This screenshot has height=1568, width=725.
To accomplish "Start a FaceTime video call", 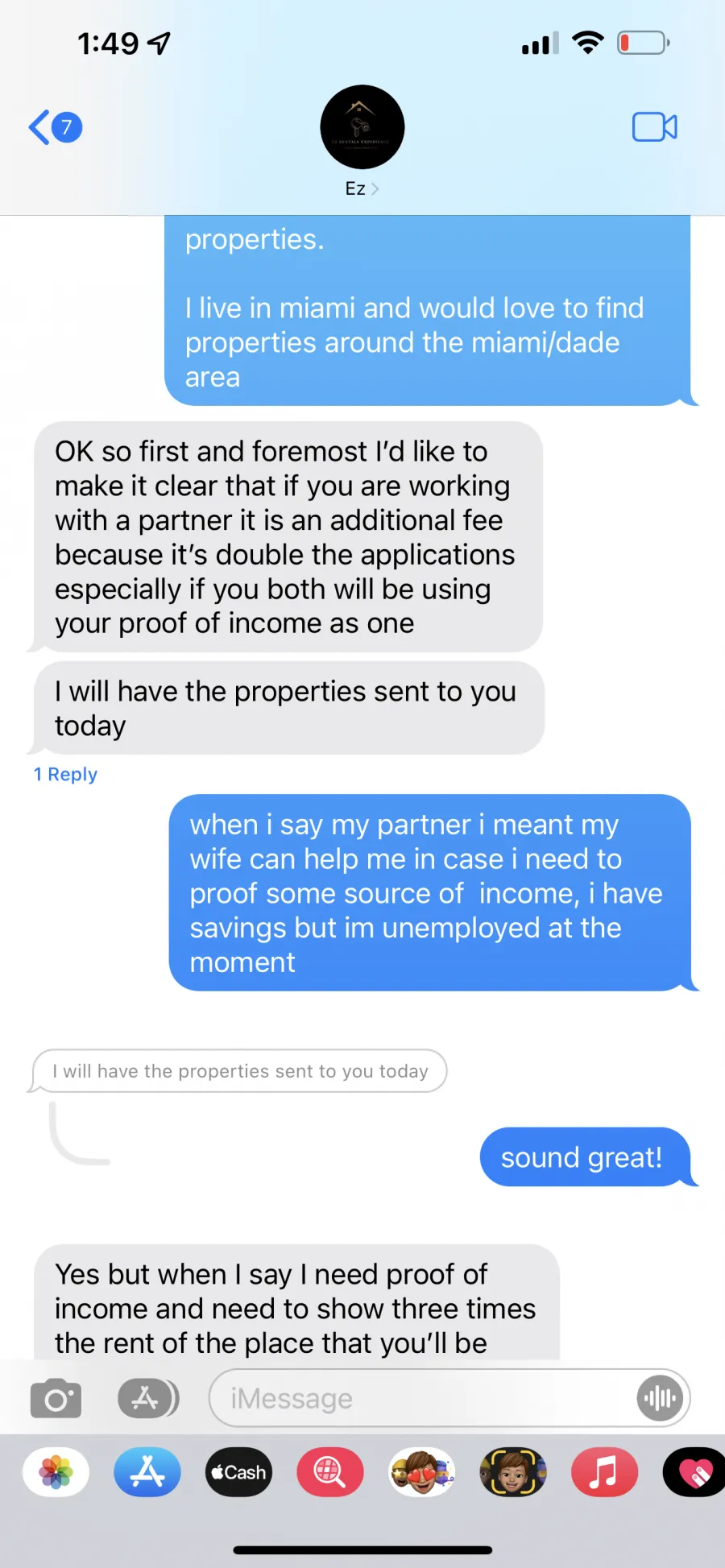I will (x=654, y=127).
